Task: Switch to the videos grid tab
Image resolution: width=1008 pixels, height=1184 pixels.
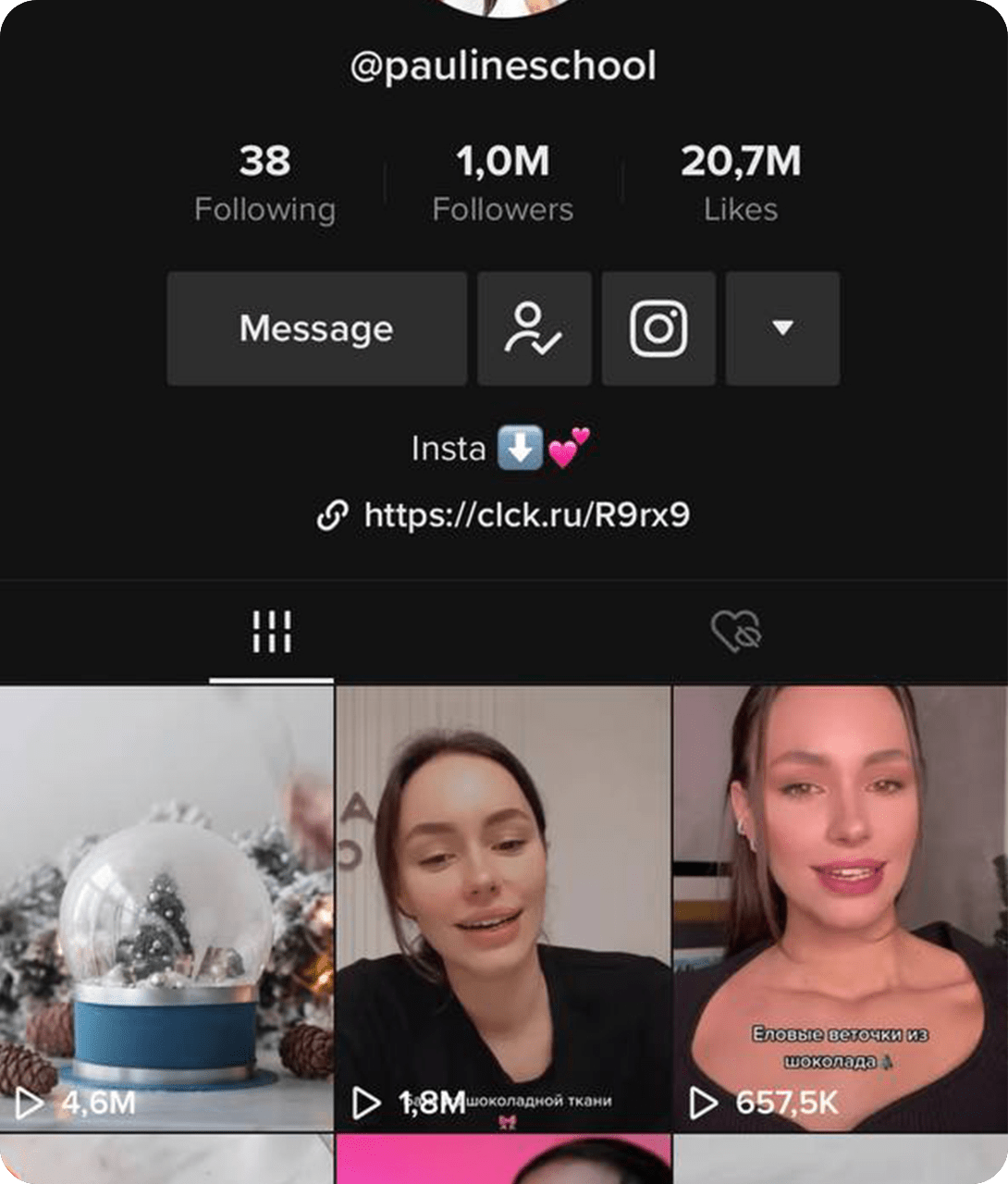Action: [x=272, y=633]
